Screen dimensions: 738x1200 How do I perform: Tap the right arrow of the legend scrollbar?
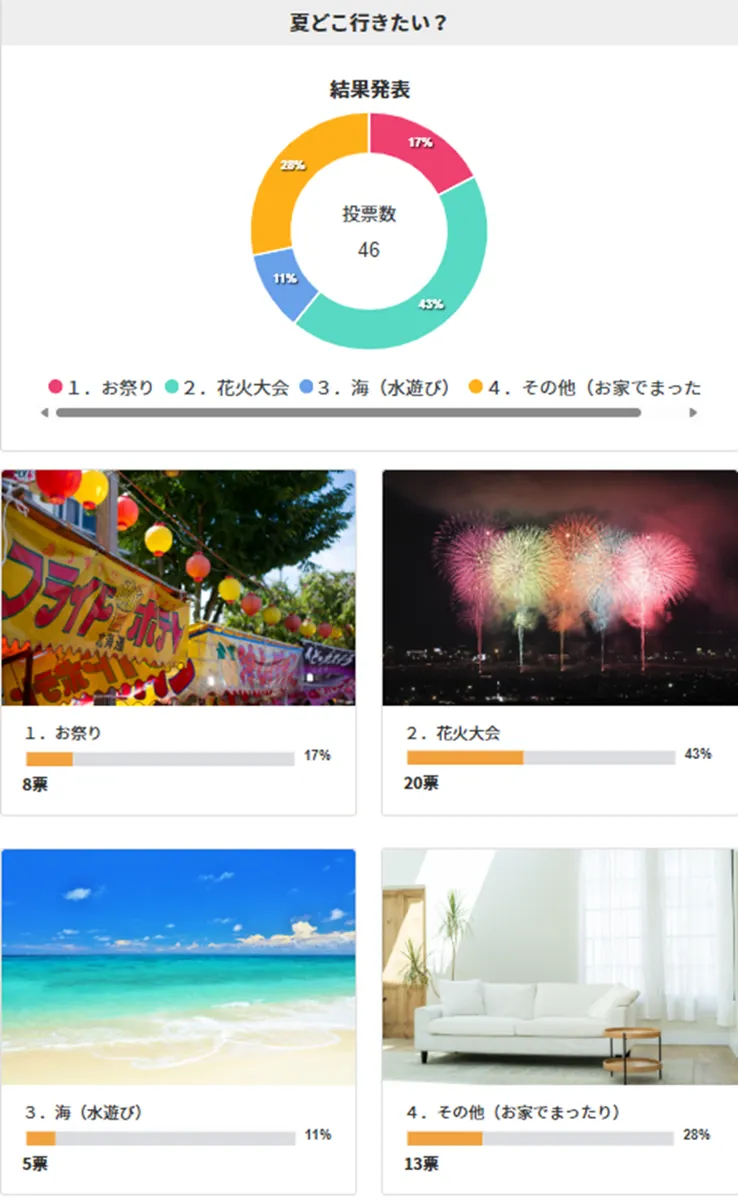(x=693, y=413)
